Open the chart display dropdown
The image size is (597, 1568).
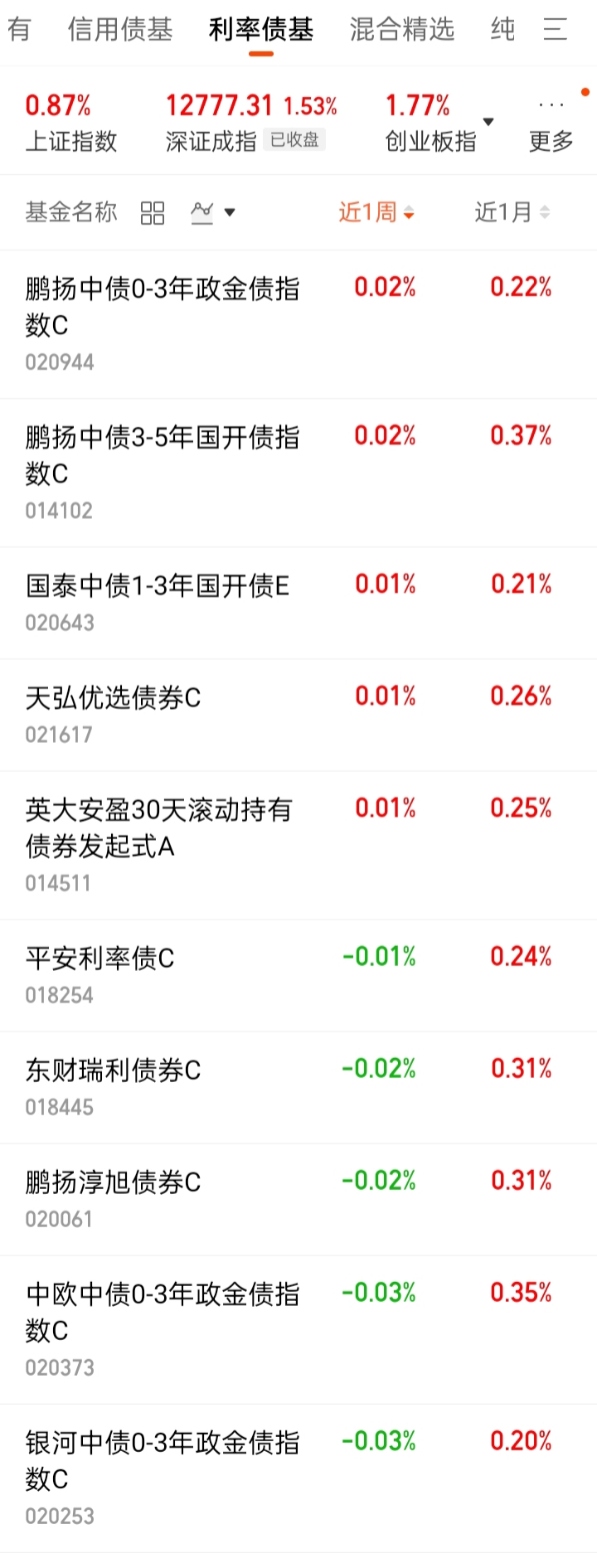pyautogui.click(x=213, y=213)
